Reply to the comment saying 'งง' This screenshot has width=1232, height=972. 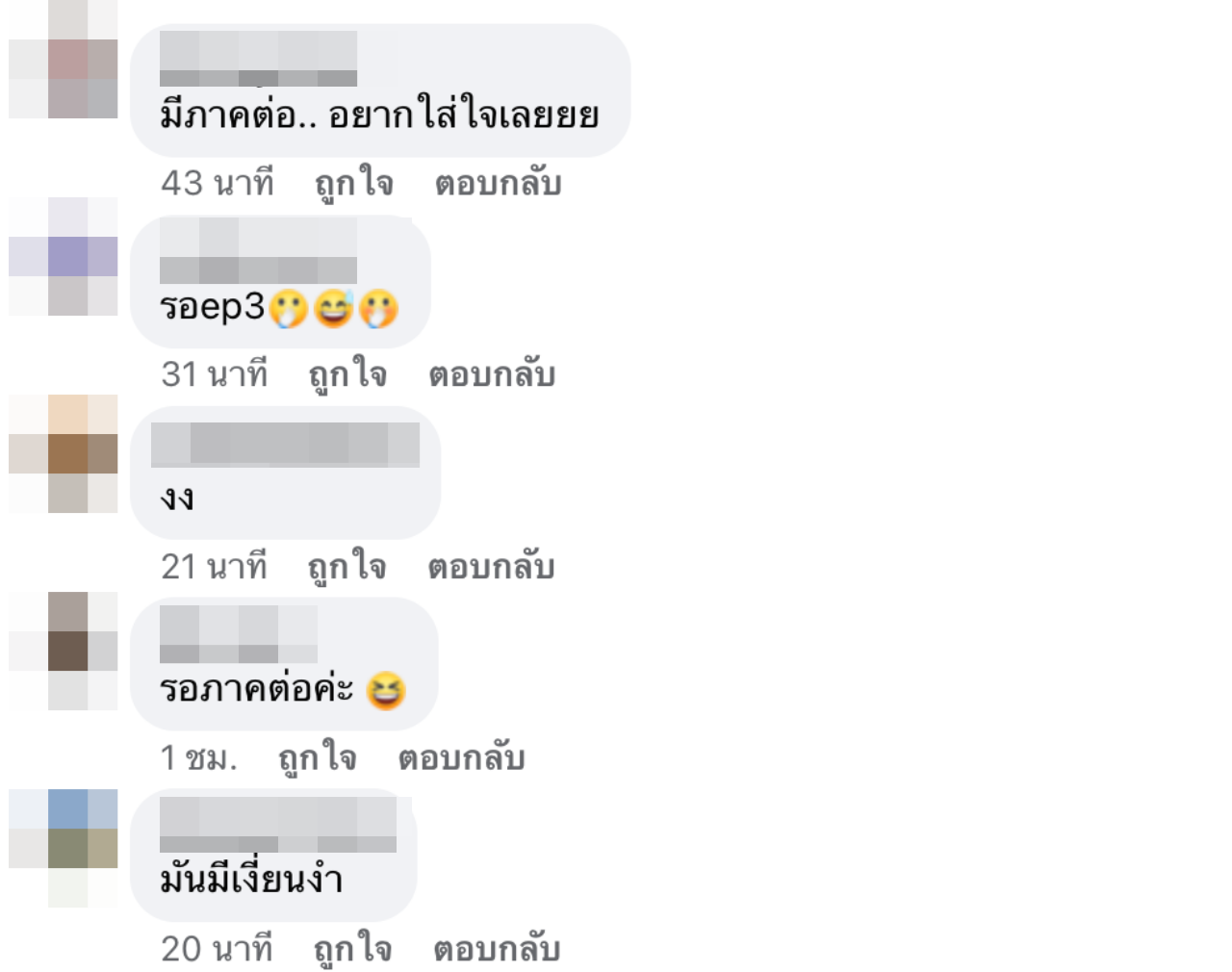coord(491,567)
